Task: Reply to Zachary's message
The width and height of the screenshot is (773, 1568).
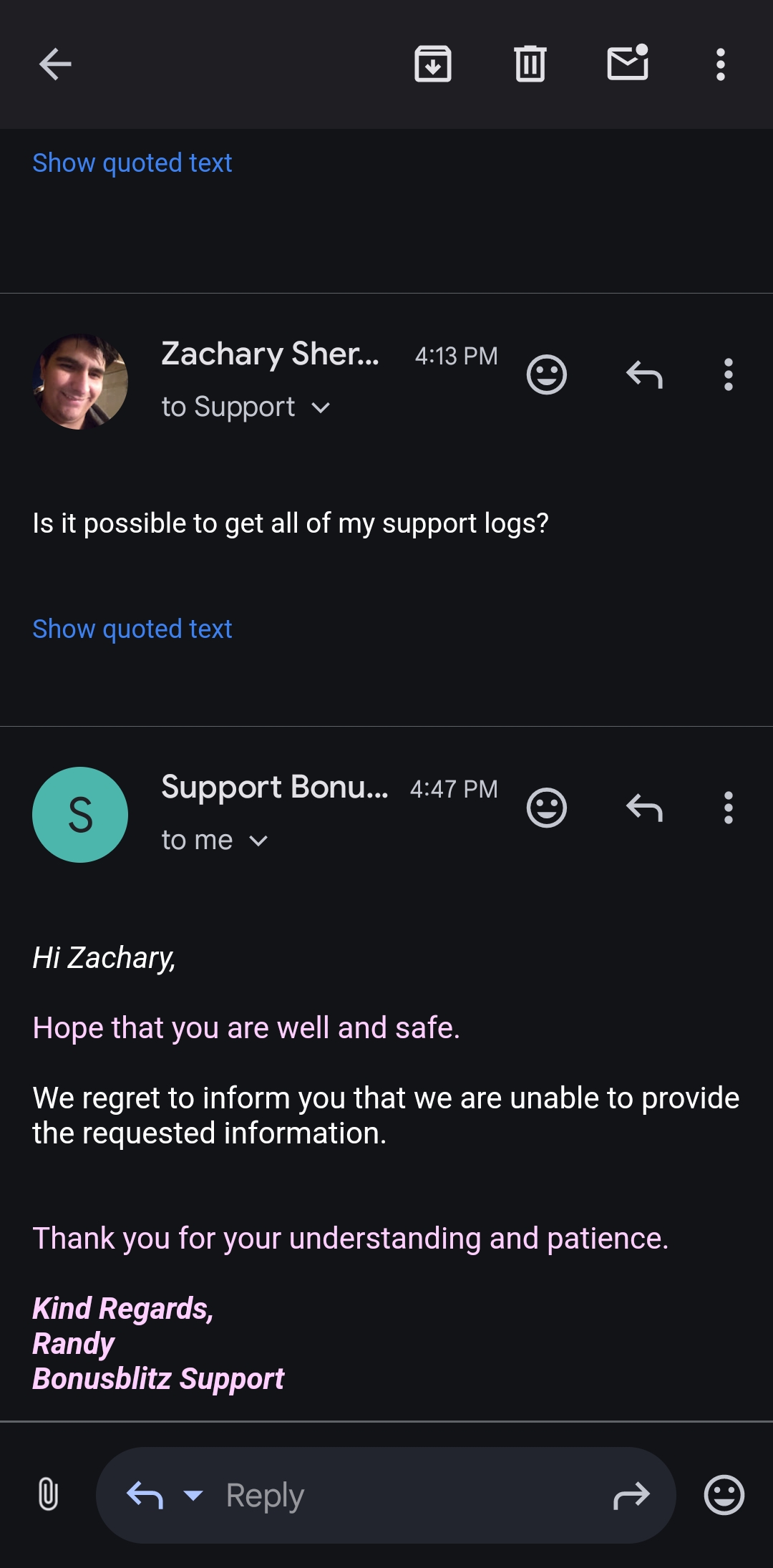Action: pyautogui.click(x=643, y=375)
